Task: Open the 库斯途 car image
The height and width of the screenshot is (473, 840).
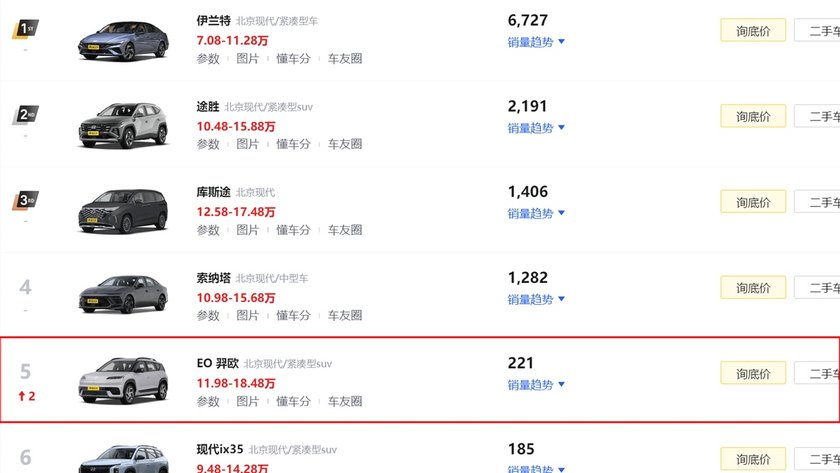Action: (122, 210)
